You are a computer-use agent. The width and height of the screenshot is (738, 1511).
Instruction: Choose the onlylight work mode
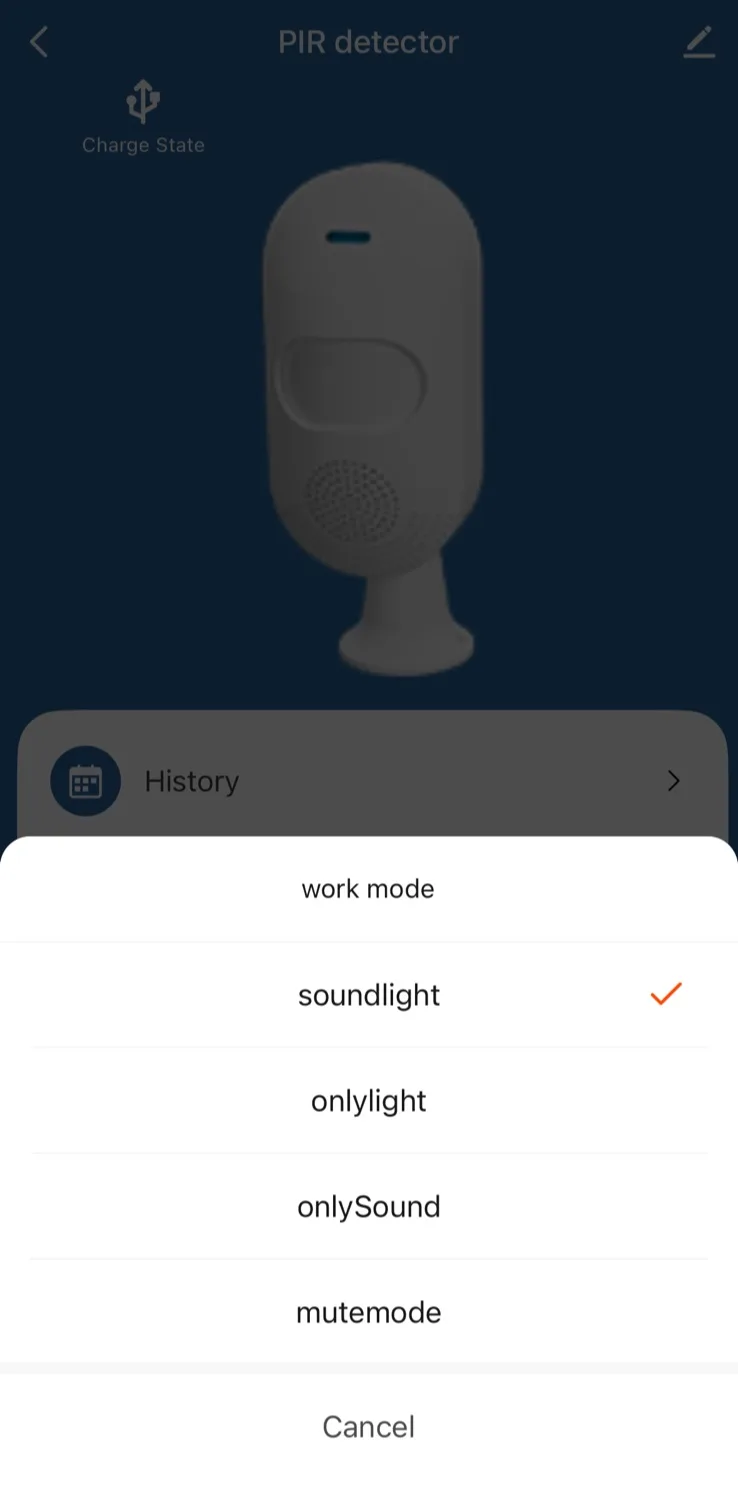(x=369, y=1101)
